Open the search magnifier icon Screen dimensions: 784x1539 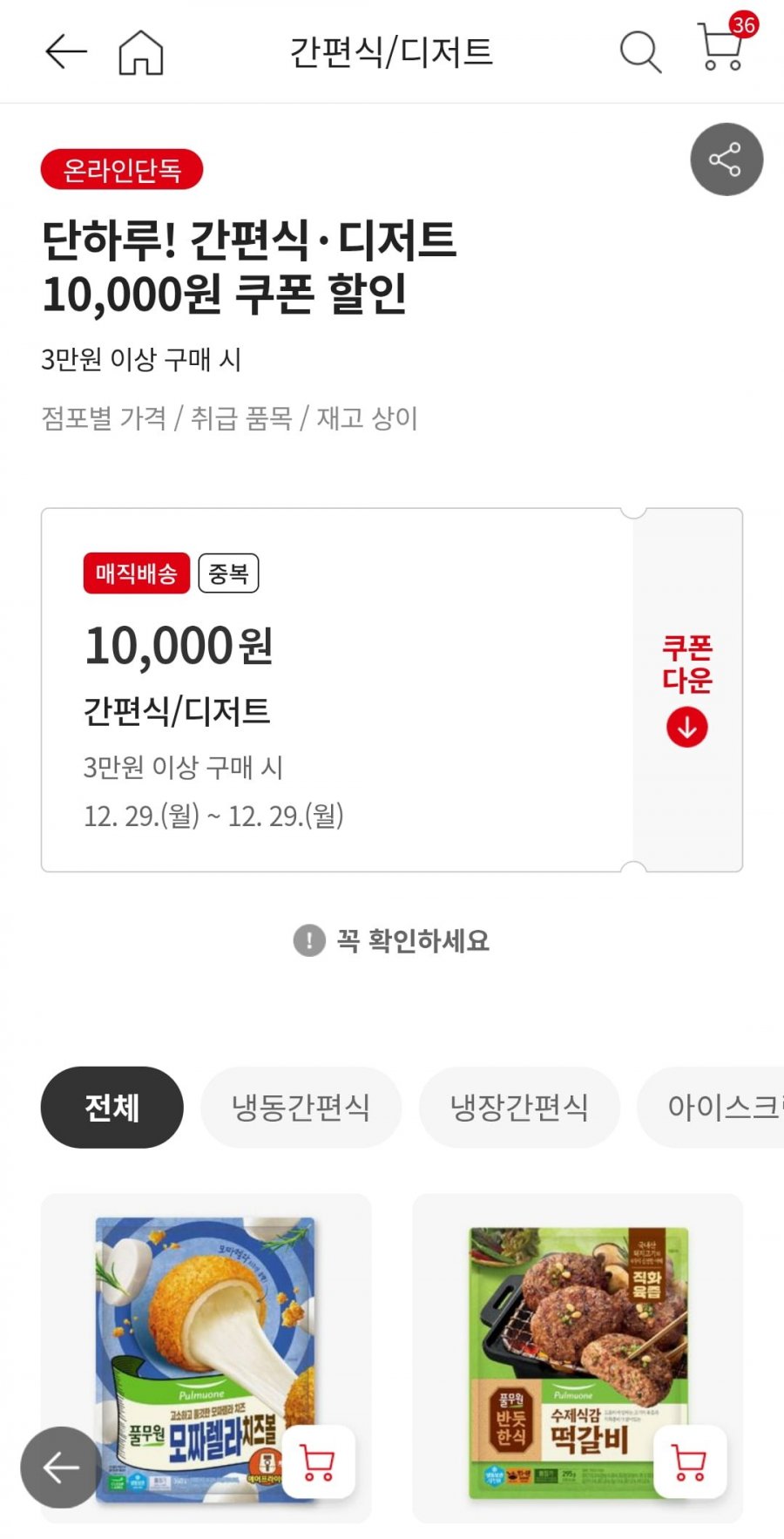coord(640,52)
